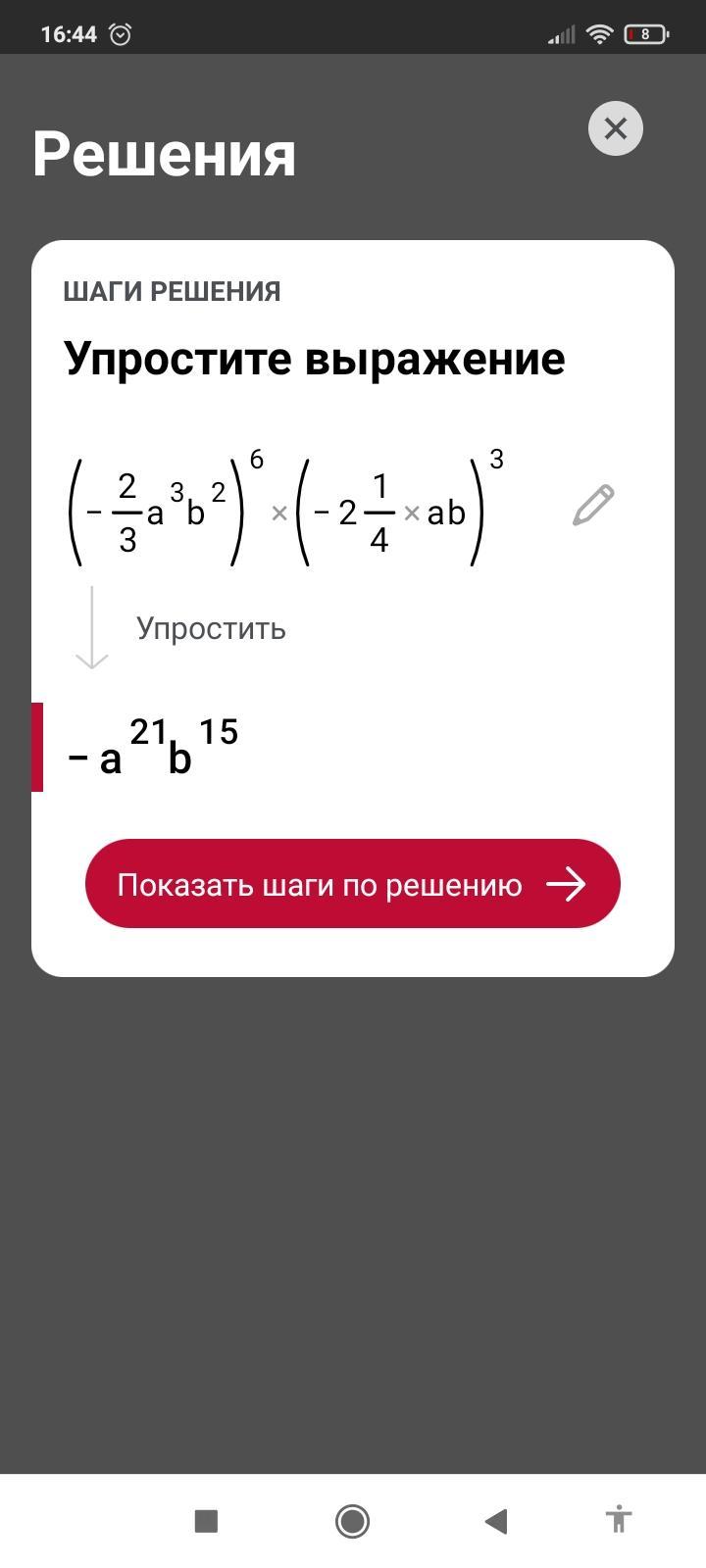Image resolution: width=706 pixels, height=1568 pixels.
Task: Open the accessibility shortcut button
Action: point(618,1520)
